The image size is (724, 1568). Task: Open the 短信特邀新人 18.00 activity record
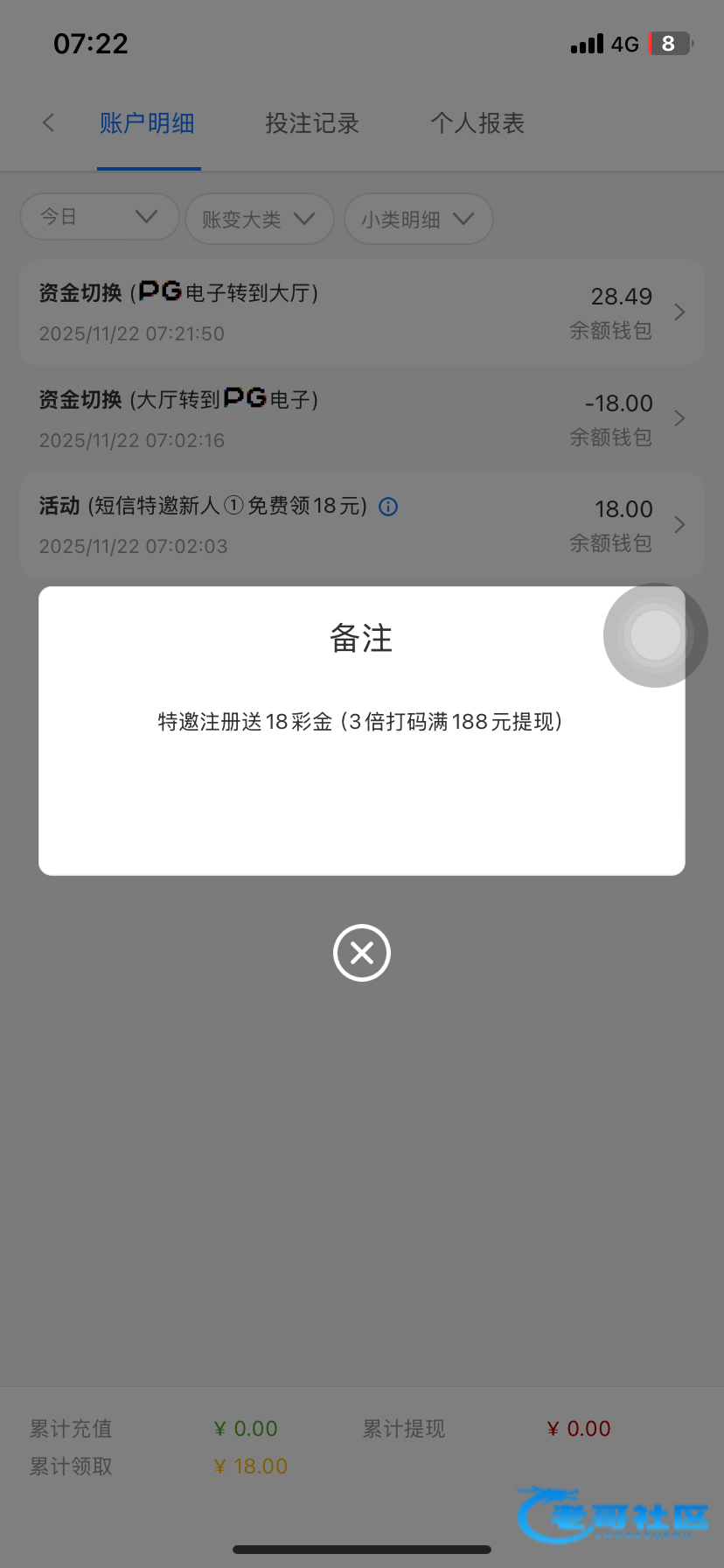[362, 525]
